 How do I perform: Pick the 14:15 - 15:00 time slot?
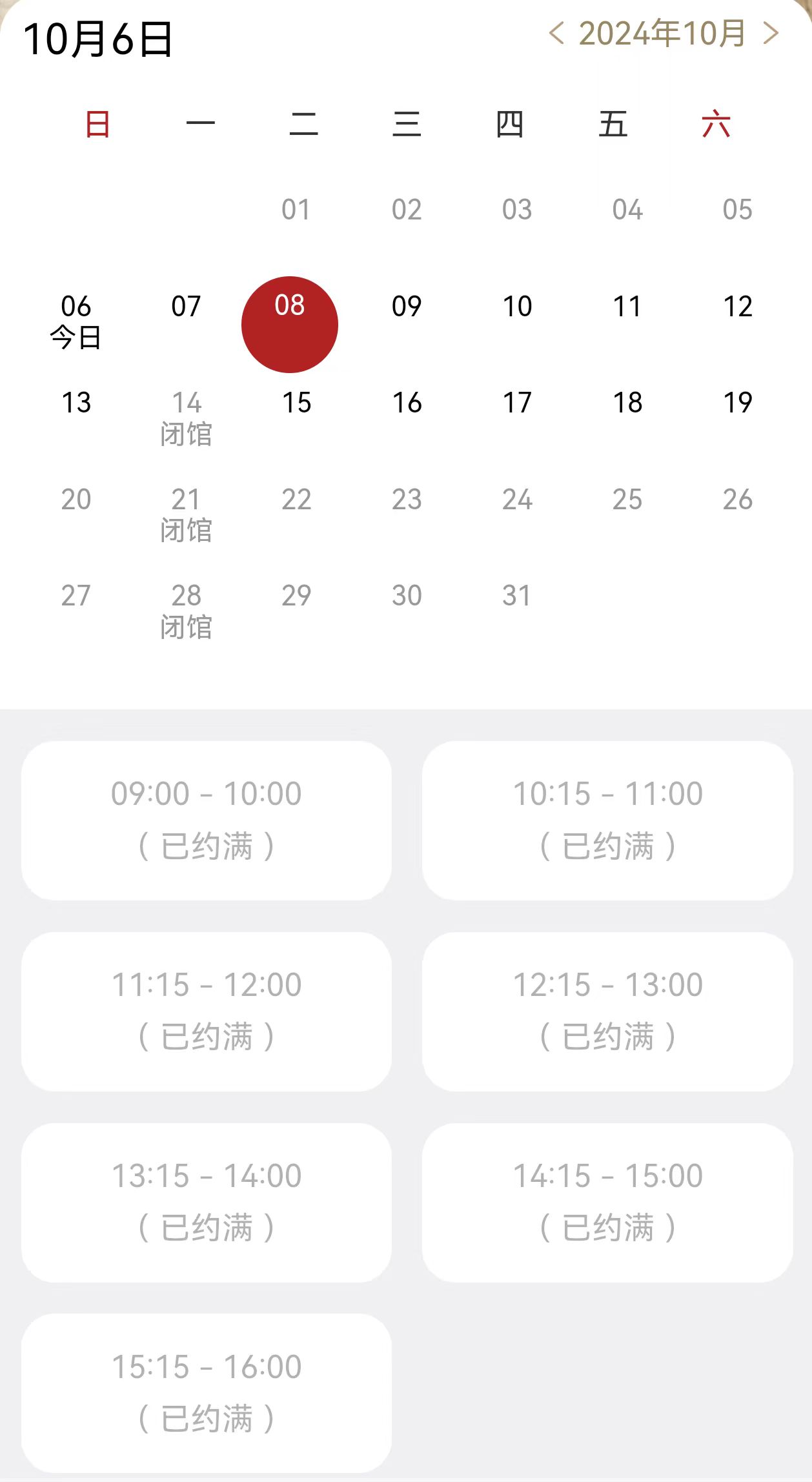(x=607, y=1203)
